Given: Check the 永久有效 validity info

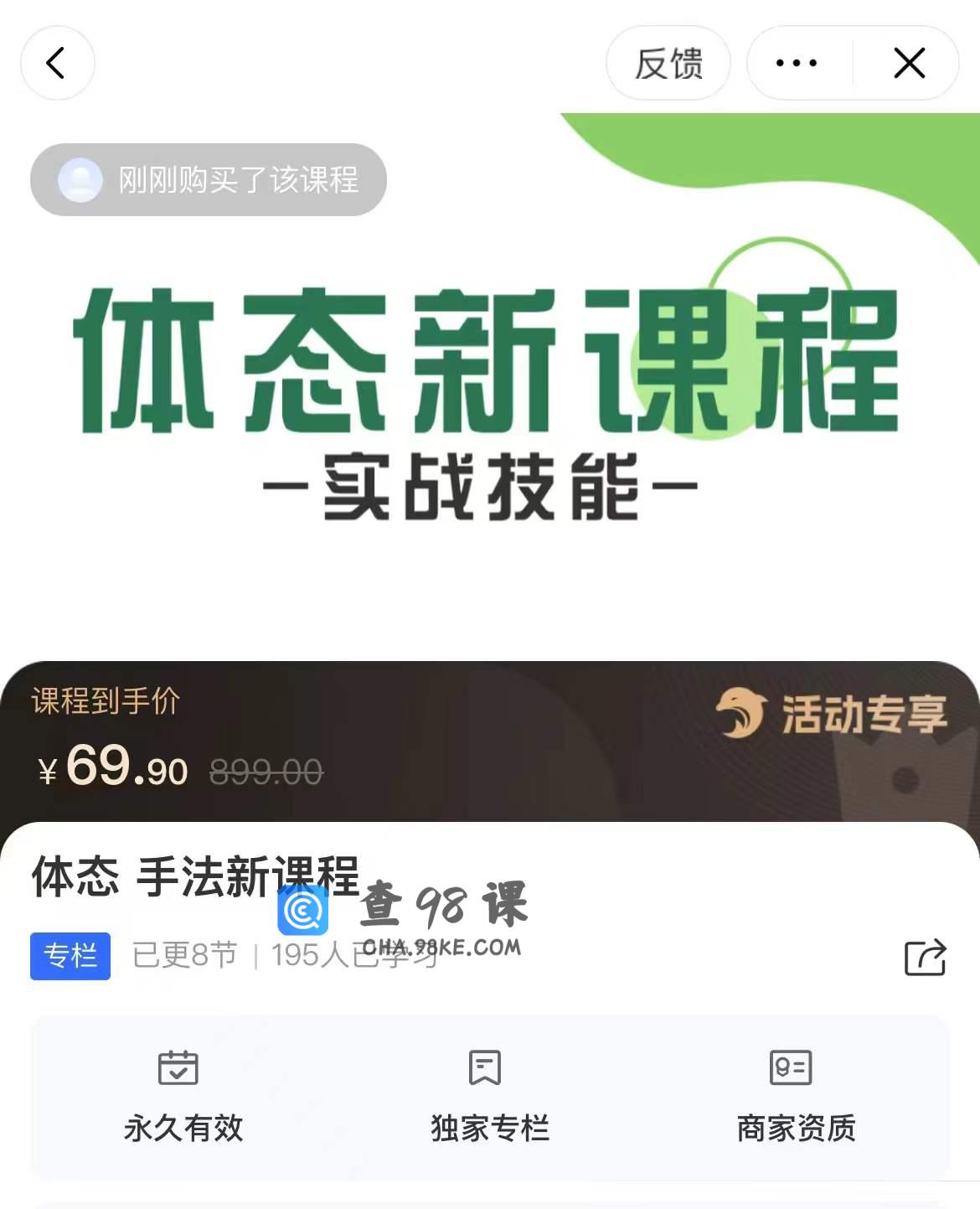Looking at the screenshot, I should (x=183, y=1095).
